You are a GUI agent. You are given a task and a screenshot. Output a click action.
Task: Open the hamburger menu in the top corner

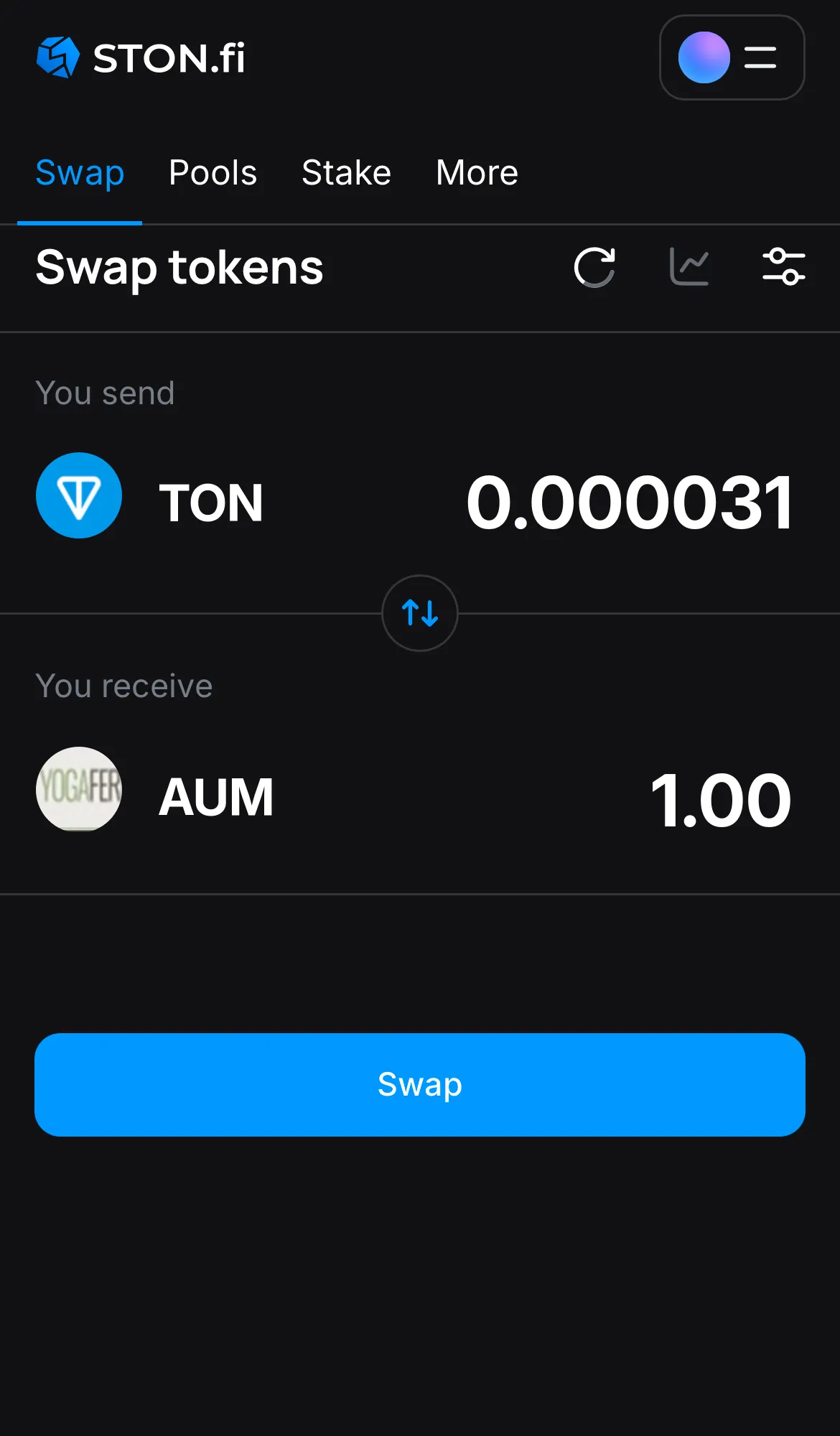point(759,57)
